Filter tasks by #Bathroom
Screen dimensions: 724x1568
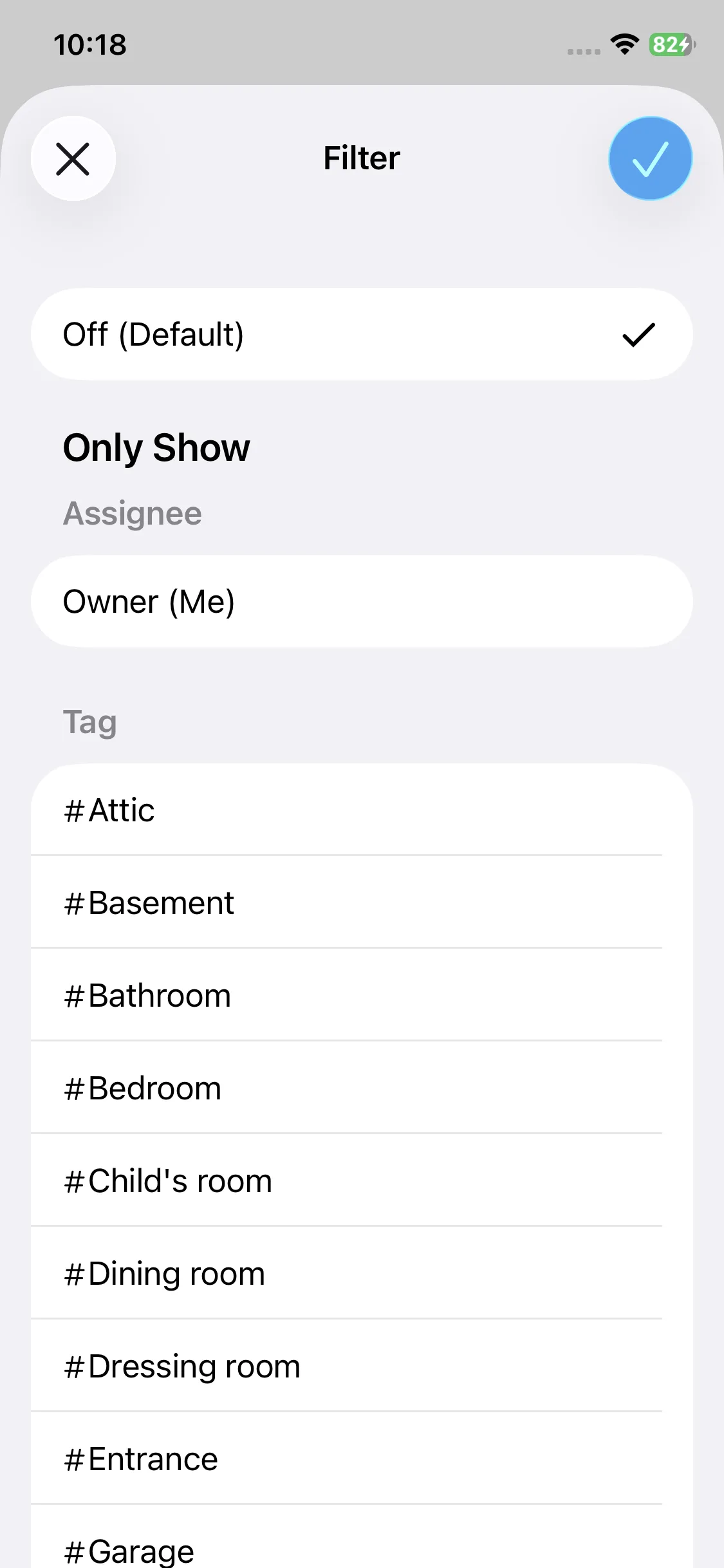click(362, 995)
